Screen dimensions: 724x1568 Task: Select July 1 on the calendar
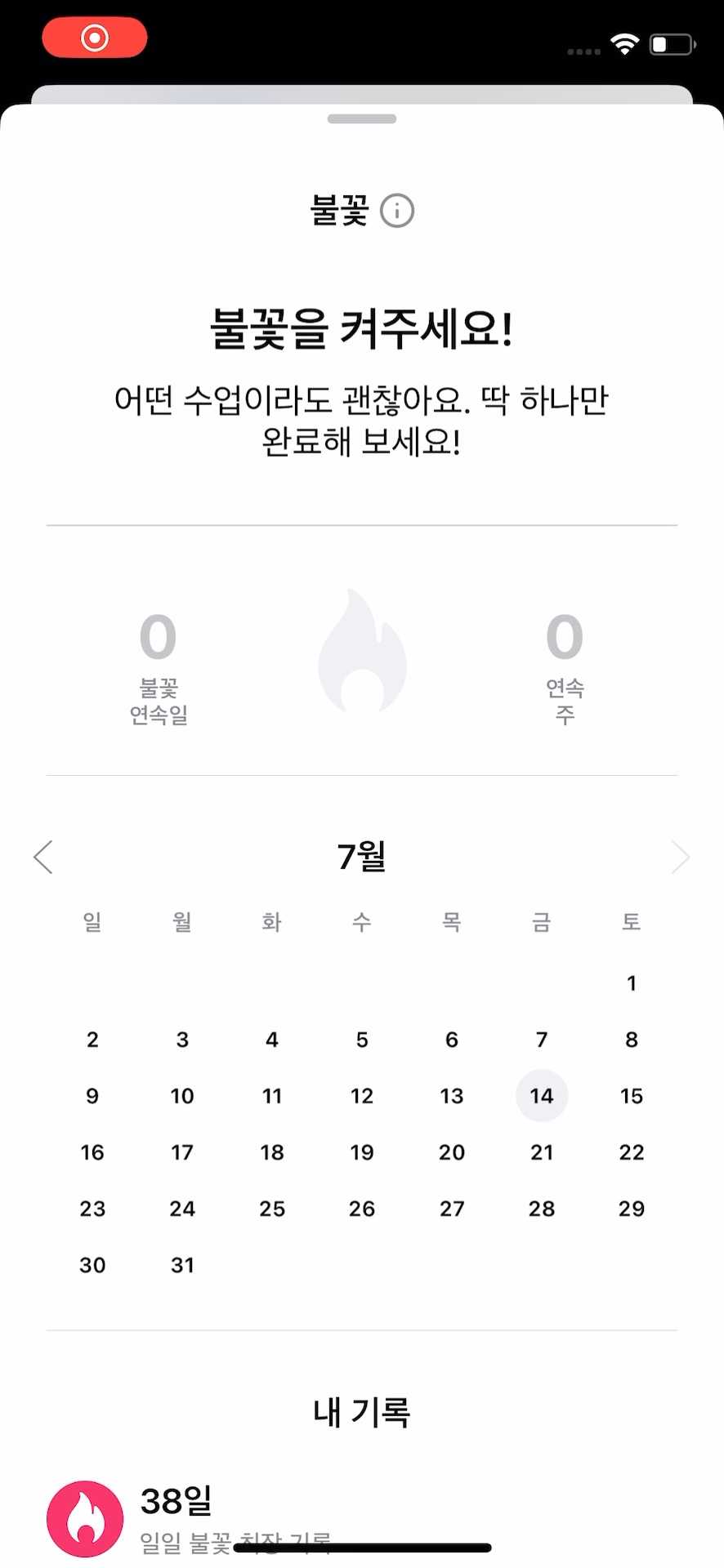click(x=631, y=983)
